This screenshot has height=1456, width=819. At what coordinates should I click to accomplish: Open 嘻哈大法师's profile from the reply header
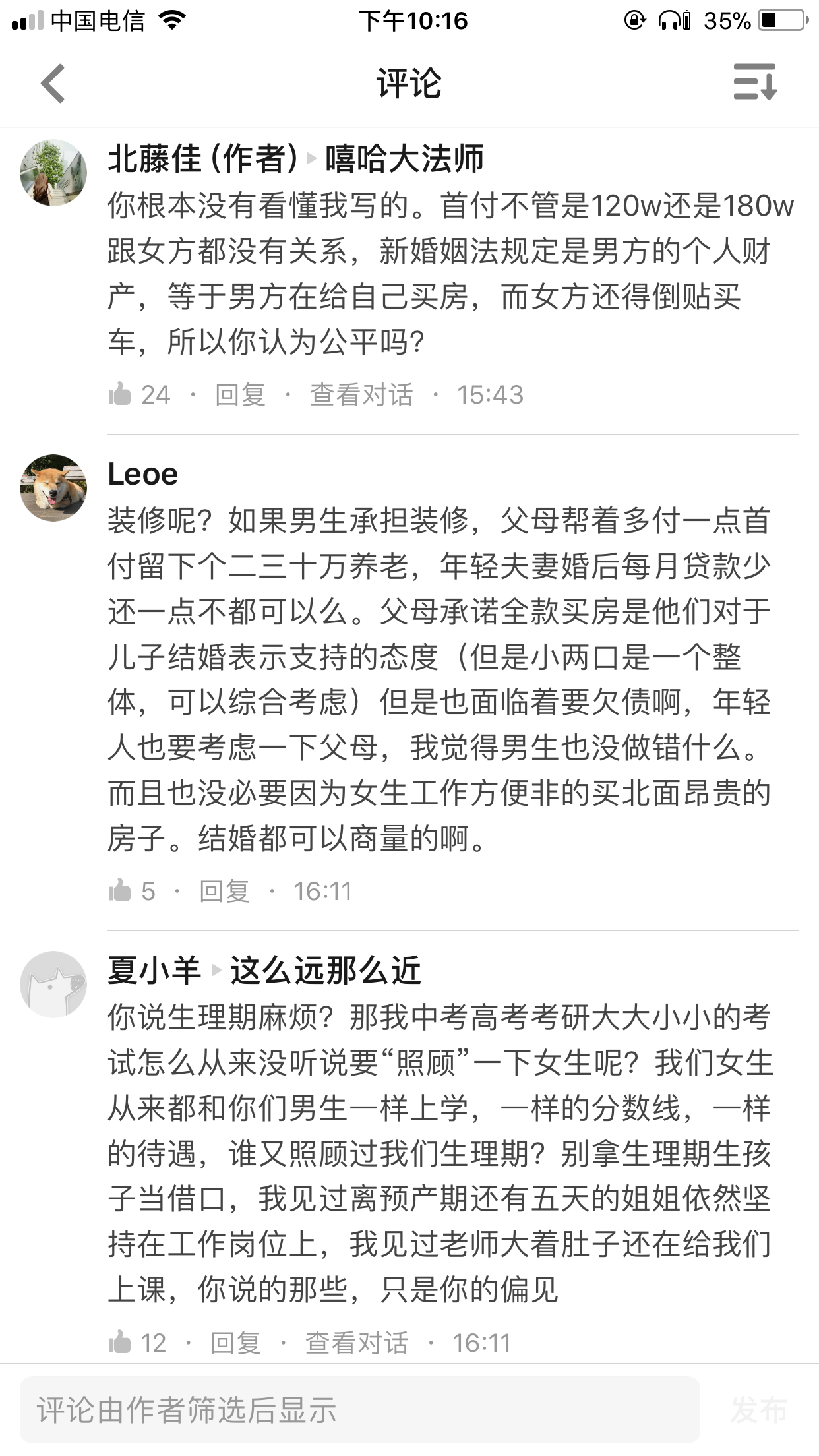click(x=404, y=159)
